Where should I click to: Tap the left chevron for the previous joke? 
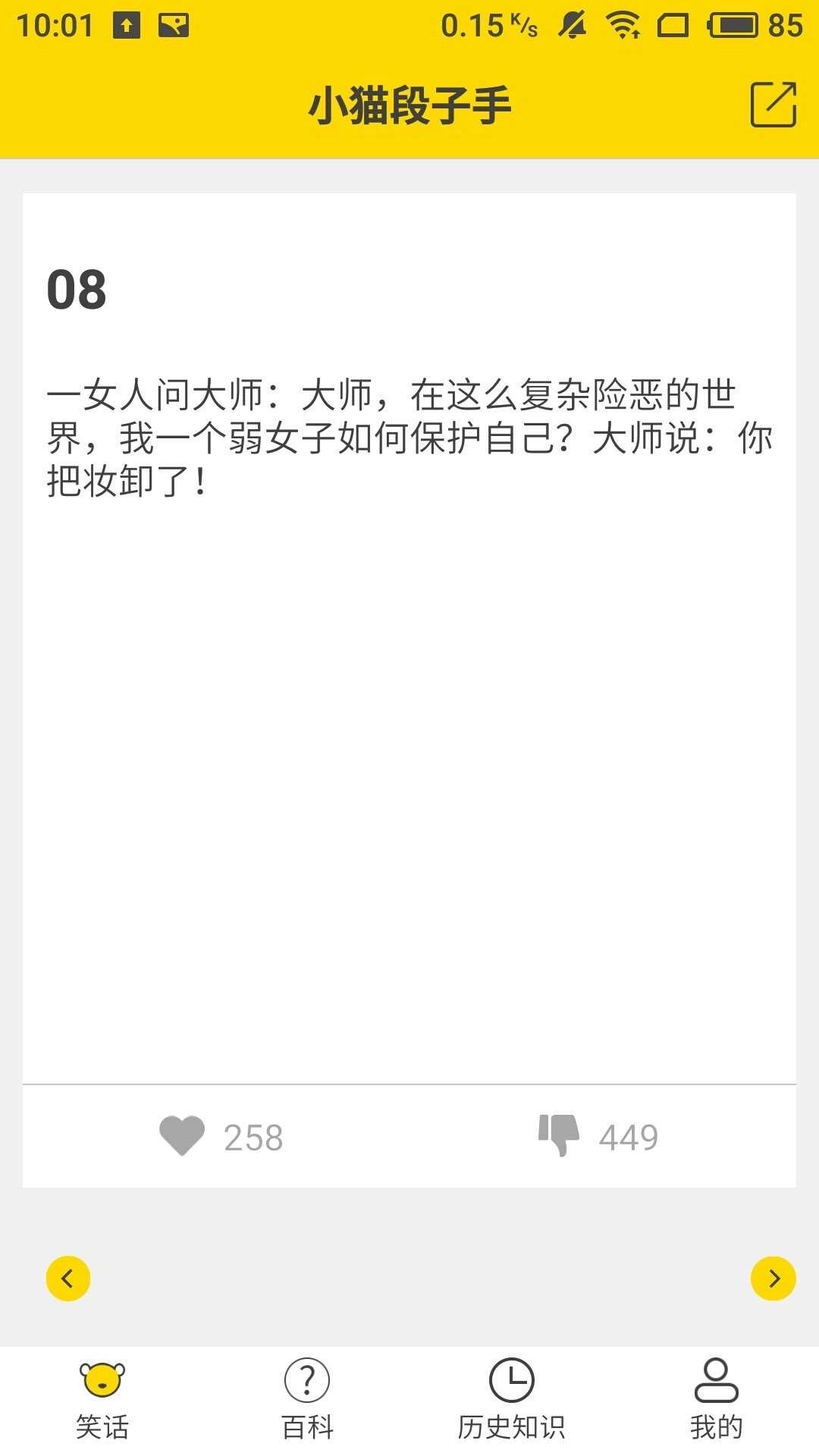[67, 1278]
